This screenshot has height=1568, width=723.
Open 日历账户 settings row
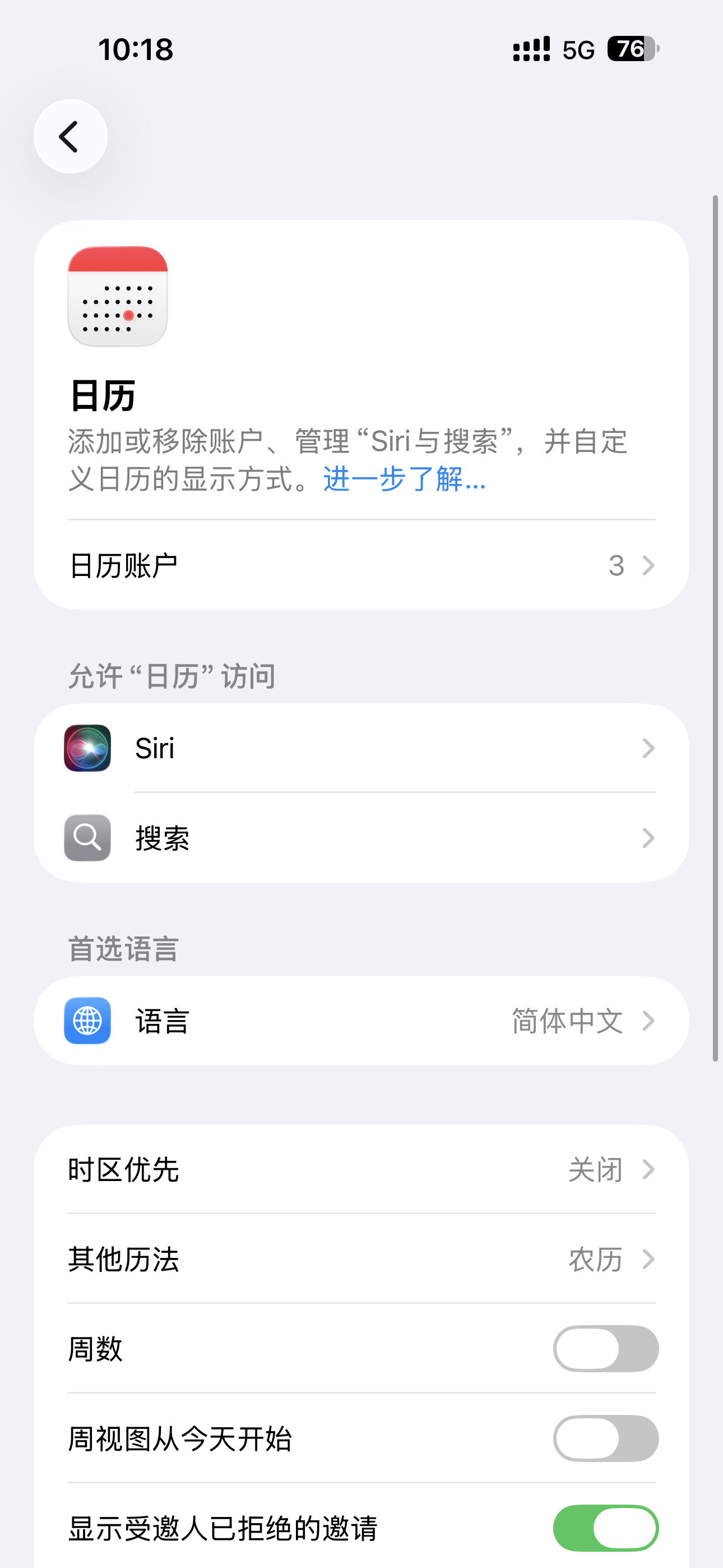tap(361, 565)
